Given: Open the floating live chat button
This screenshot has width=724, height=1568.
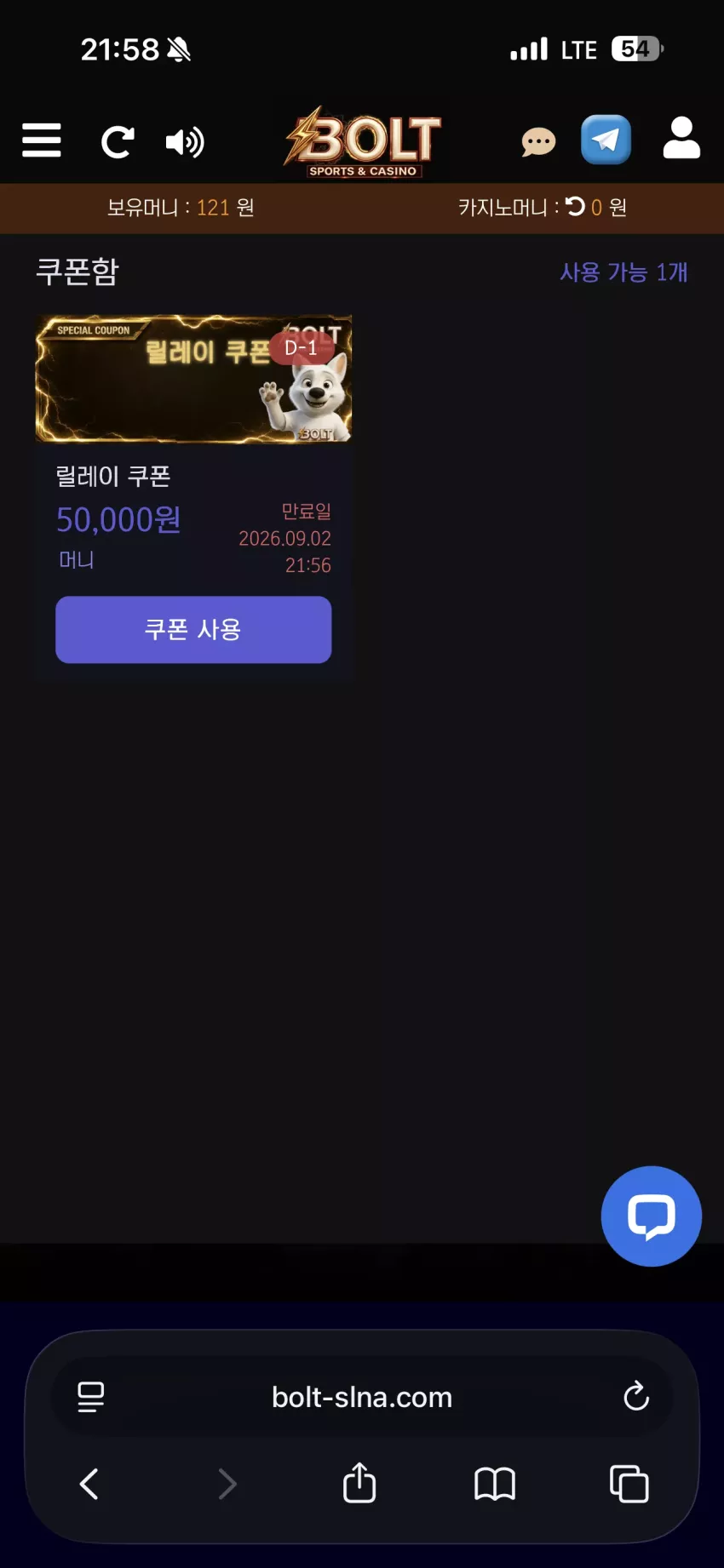Looking at the screenshot, I should [652, 1216].
